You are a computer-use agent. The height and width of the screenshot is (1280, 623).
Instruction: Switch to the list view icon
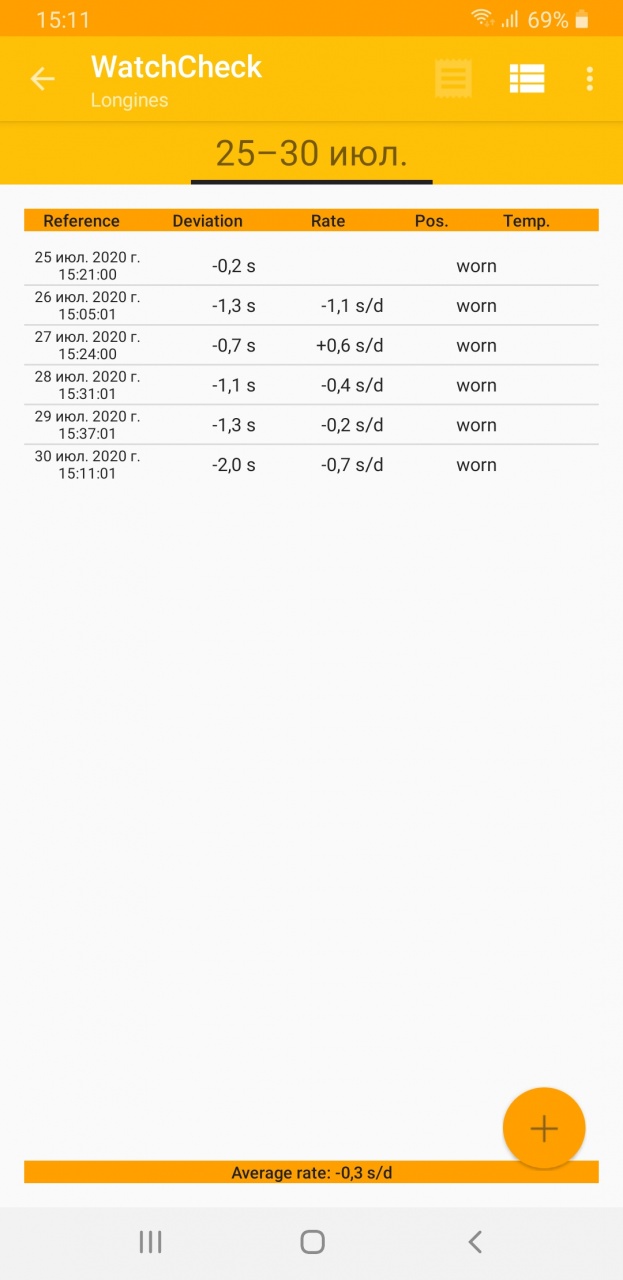click(x=526, y=79)
